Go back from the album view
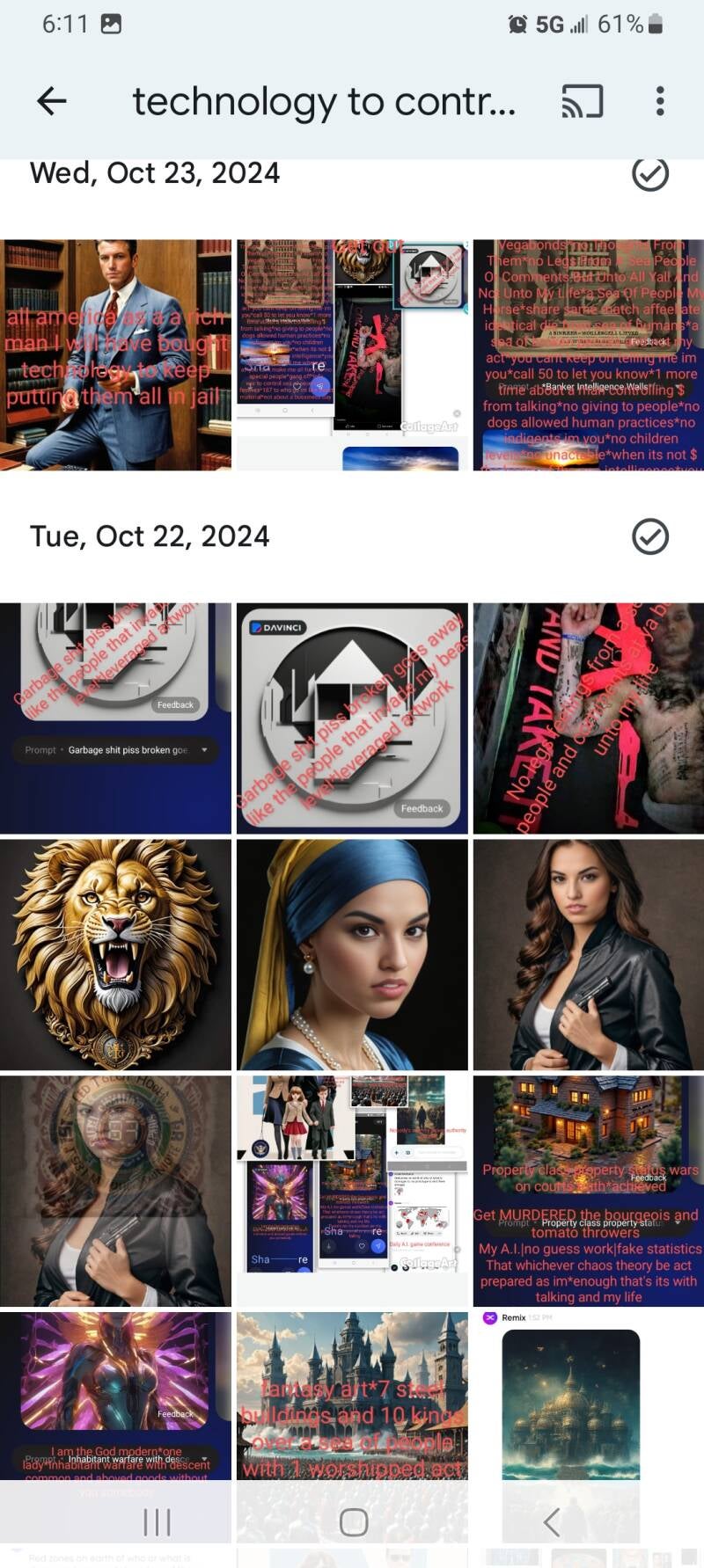This screenshot has height=1568, width=704. coord(52,102)
